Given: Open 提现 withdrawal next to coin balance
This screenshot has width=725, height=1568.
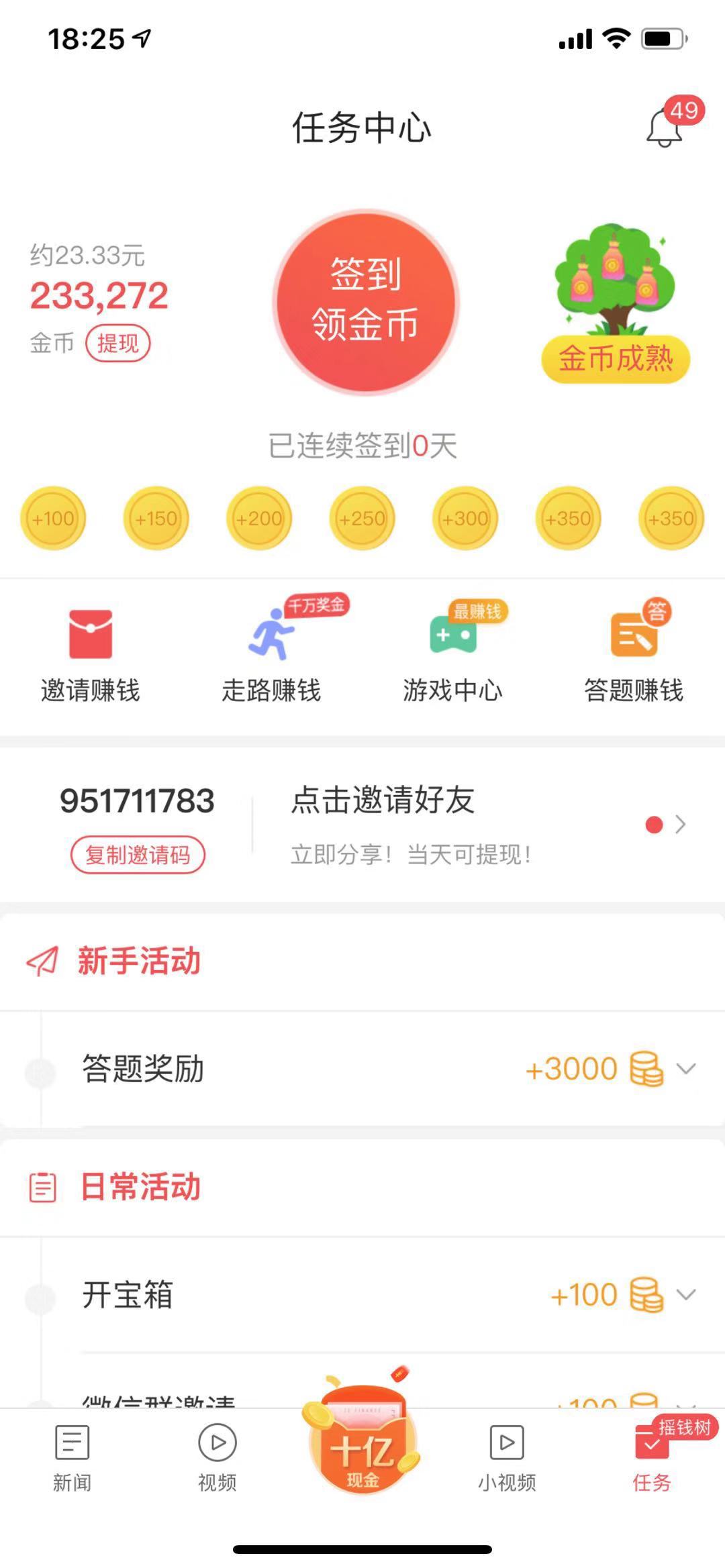Looking at the screenshot, I should click(118, 343).
